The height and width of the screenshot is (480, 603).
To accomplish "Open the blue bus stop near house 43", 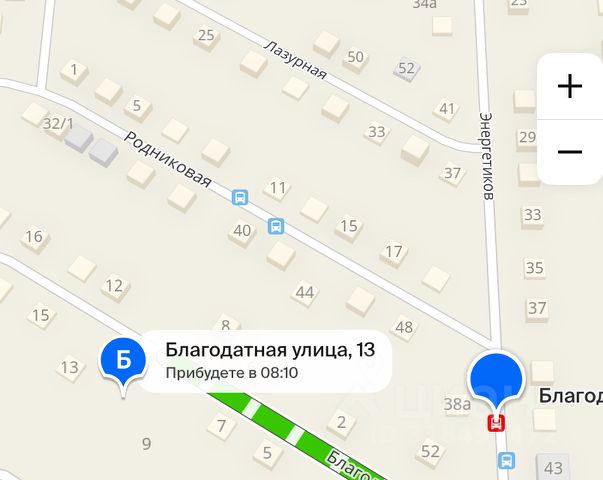I will point(507,461).
